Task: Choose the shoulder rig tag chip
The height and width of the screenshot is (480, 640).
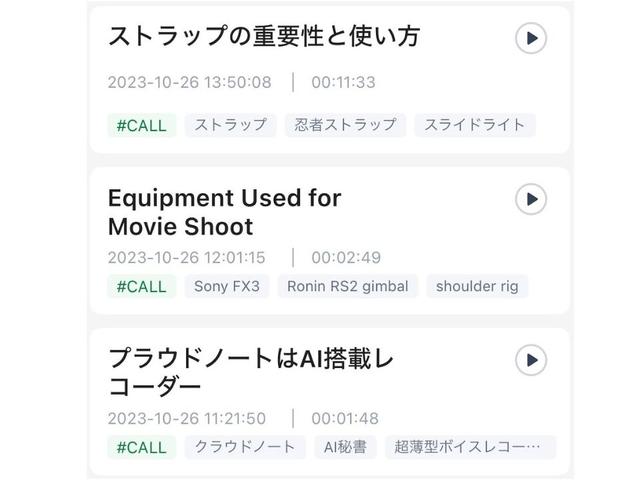Action: click(x=478, y=286)
